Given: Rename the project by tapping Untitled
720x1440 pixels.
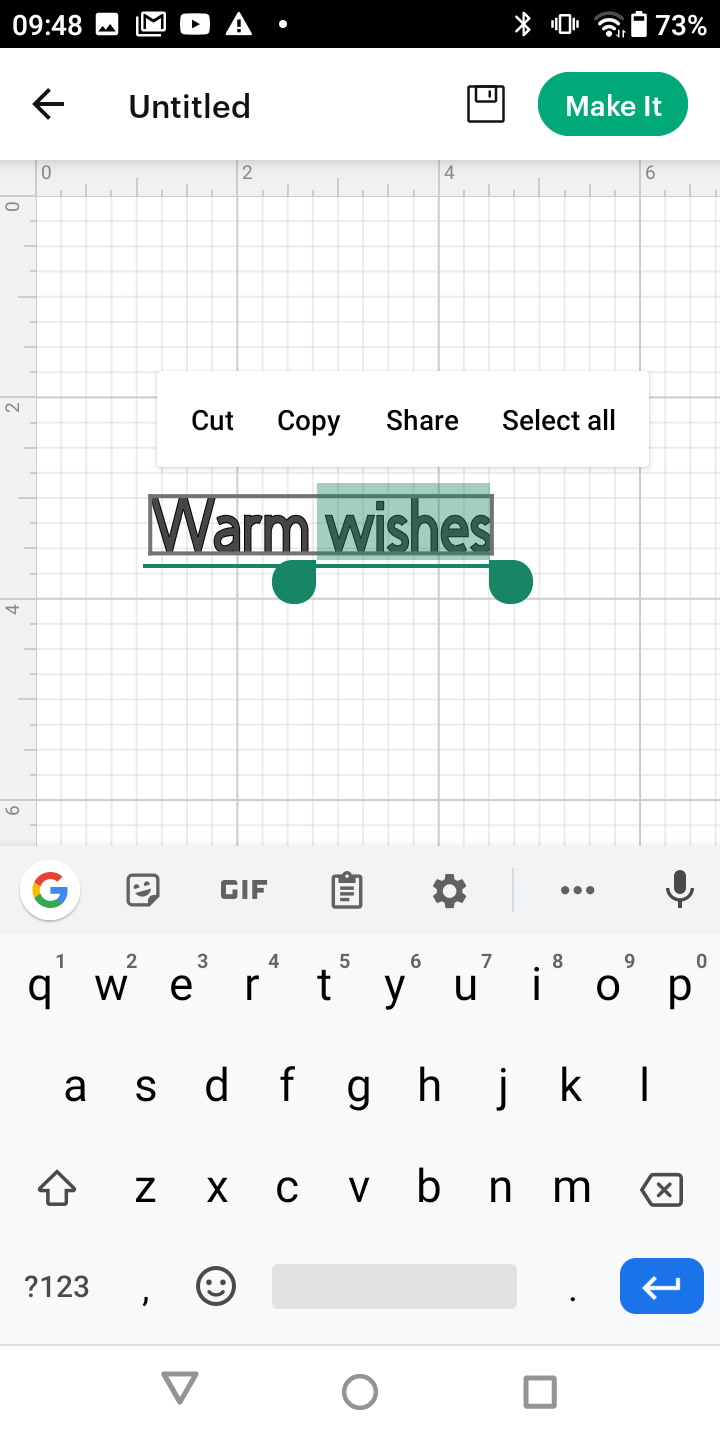Looking at the screenshot, I should [189, 106].
